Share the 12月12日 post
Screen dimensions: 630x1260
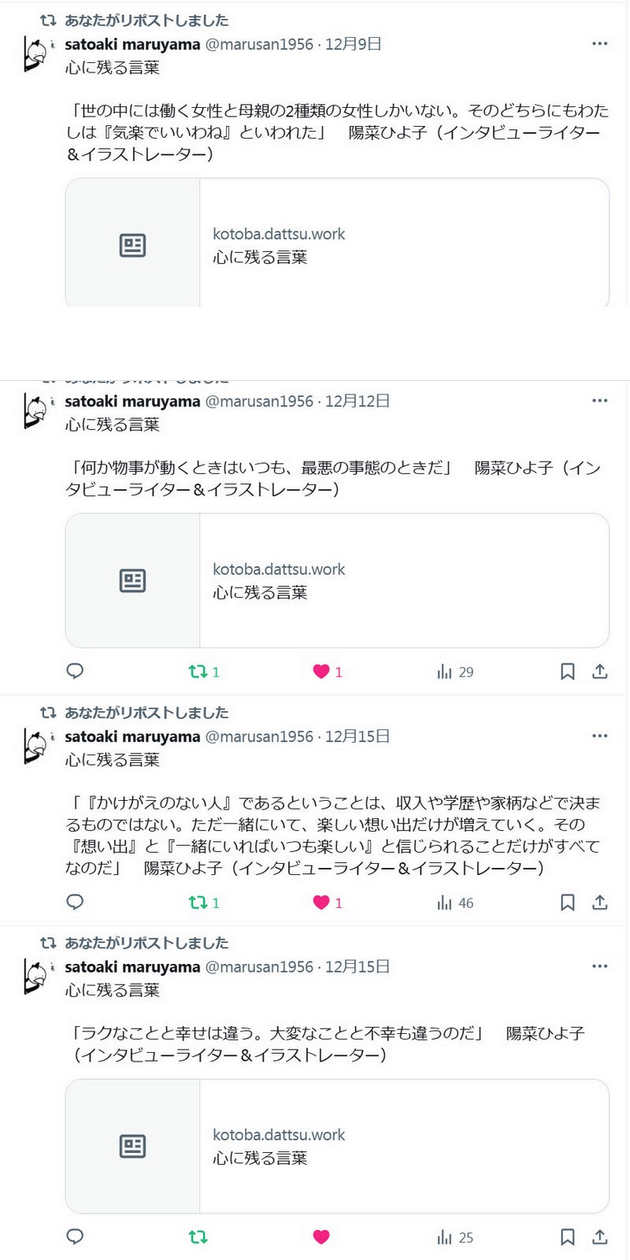click(x=600, y=672)
